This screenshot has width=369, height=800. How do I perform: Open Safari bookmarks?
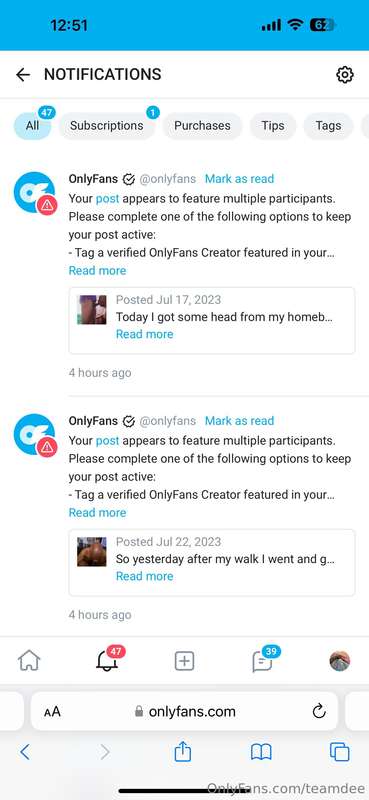point(261,752)
